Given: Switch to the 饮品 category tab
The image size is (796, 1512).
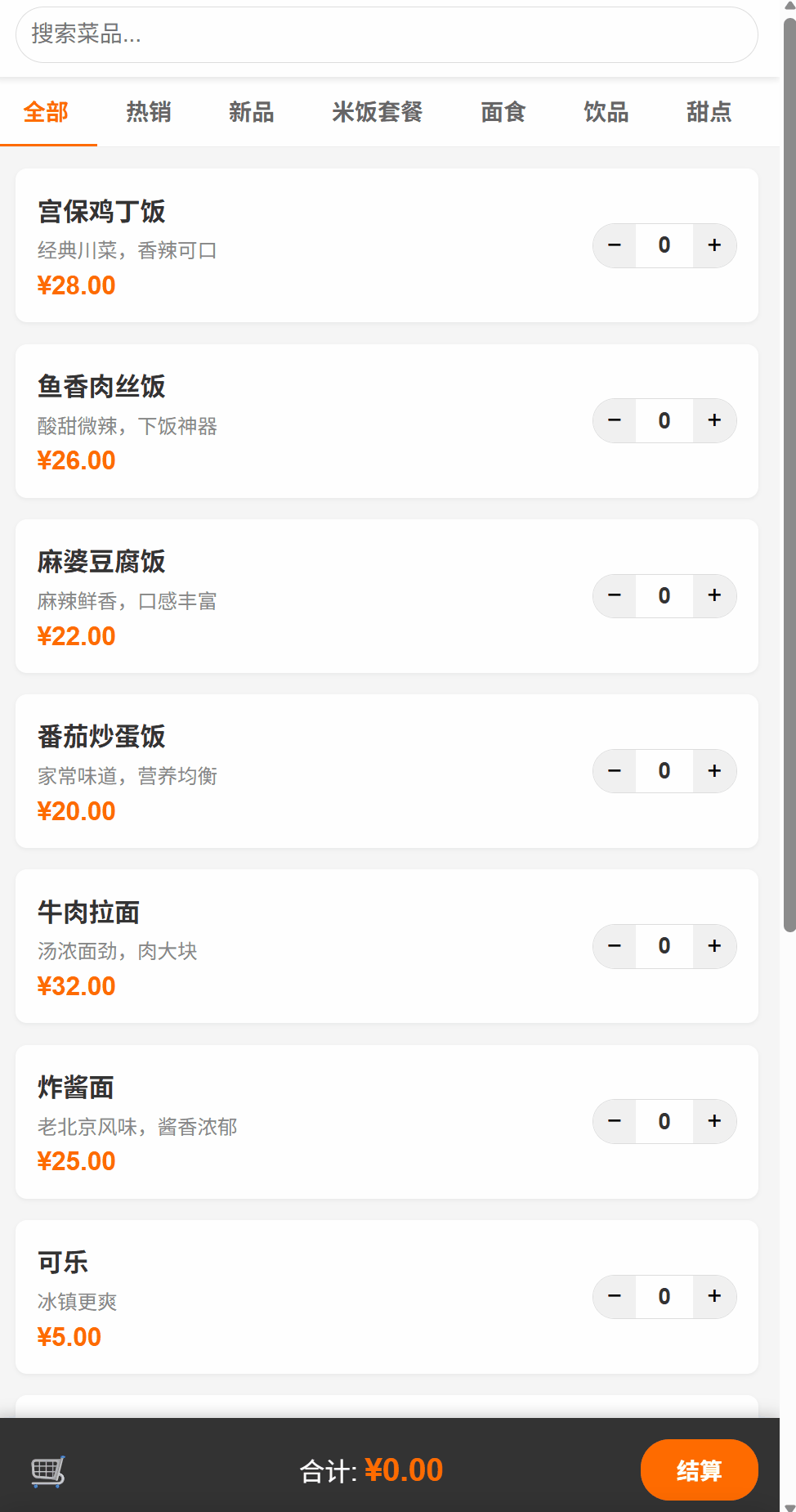Looking at the screenshot, I should (x=606, y=112).
